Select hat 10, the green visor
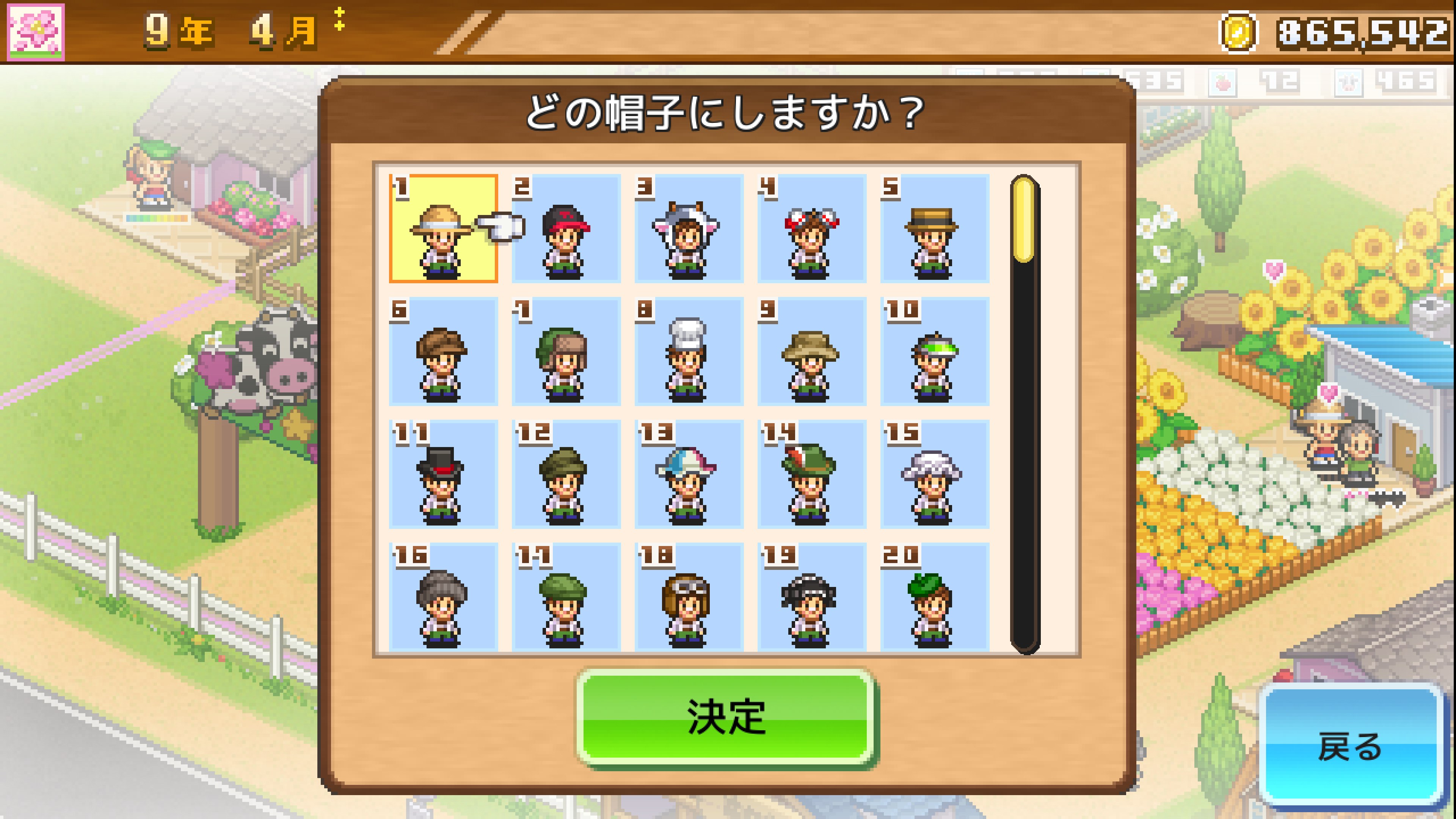The image size is (1456, 819). pos(934,351)
